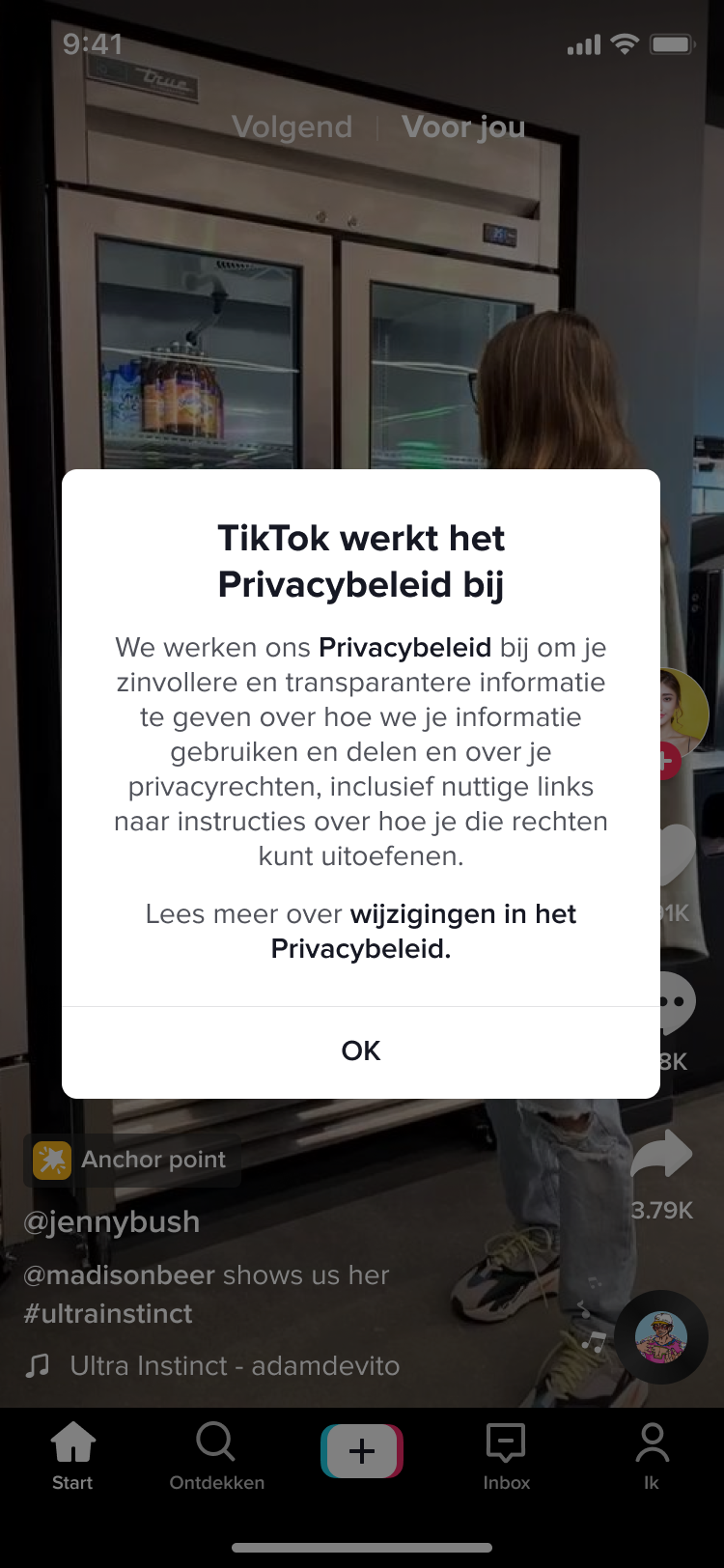The width and height of the screenshot is (724, 1568).
Task: Confirm the privacy dialog with OK
Action: coord(361,1050)
